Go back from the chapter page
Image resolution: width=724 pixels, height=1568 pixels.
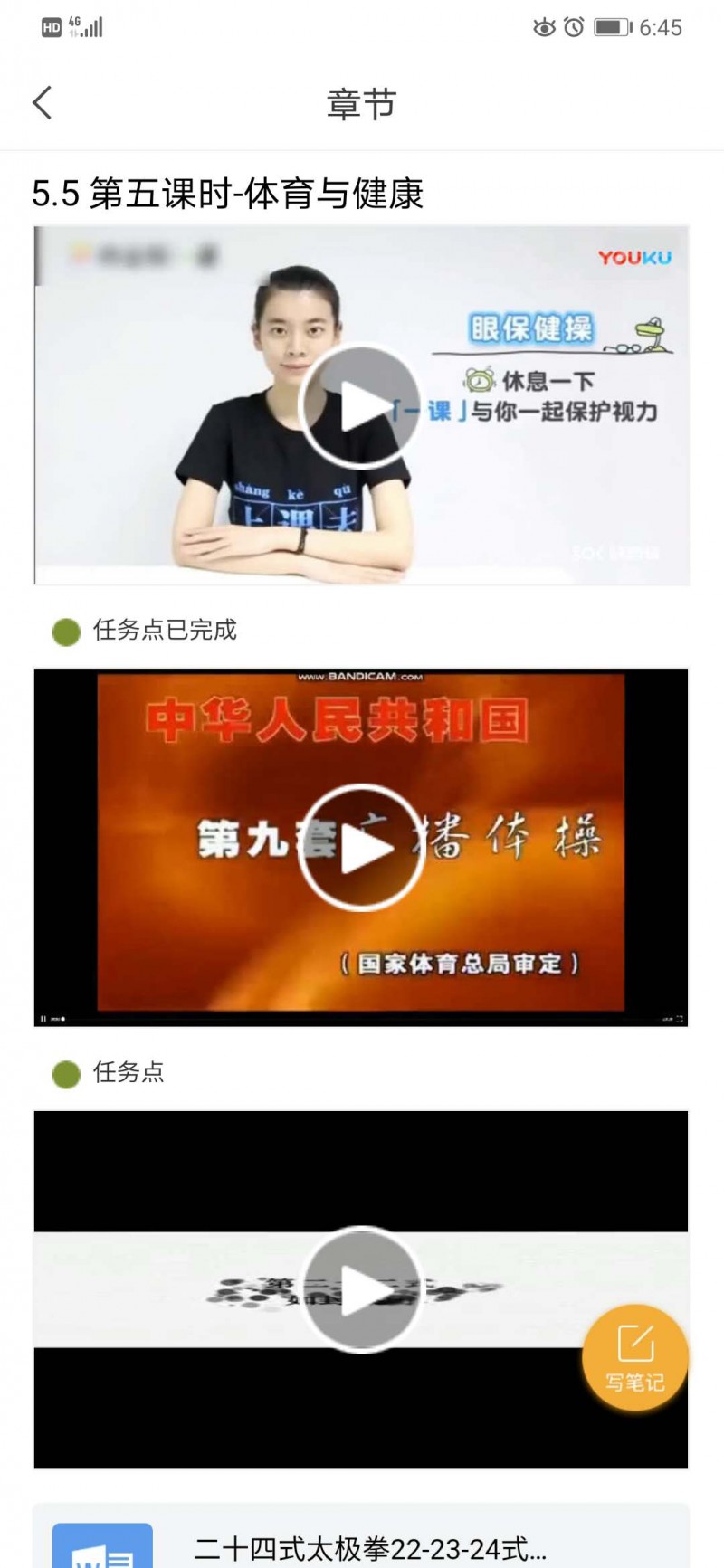(x=43, y=103)
